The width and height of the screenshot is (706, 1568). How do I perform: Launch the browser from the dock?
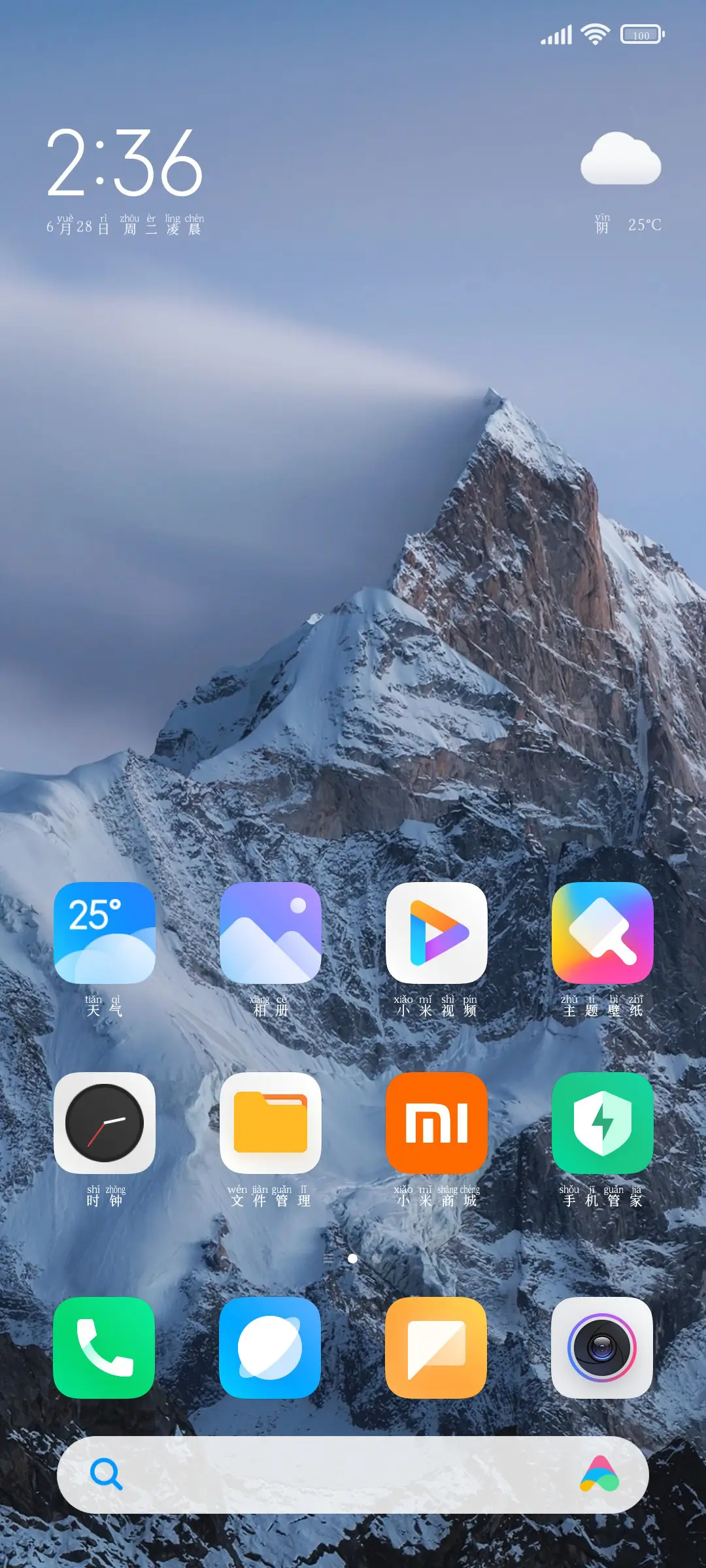(x=271, y=1348)
